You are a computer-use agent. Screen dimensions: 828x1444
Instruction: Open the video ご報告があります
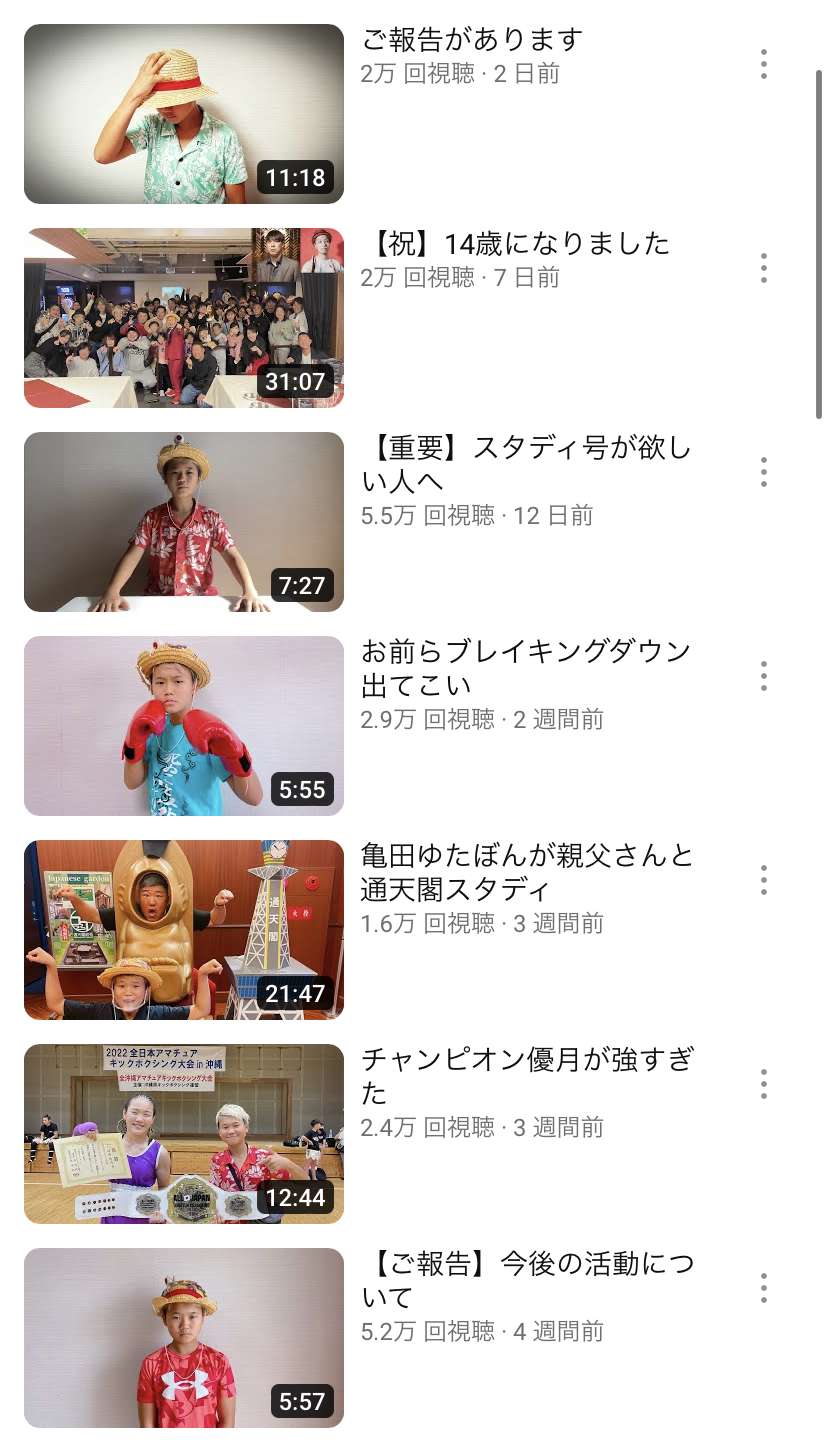pos(184,114)
